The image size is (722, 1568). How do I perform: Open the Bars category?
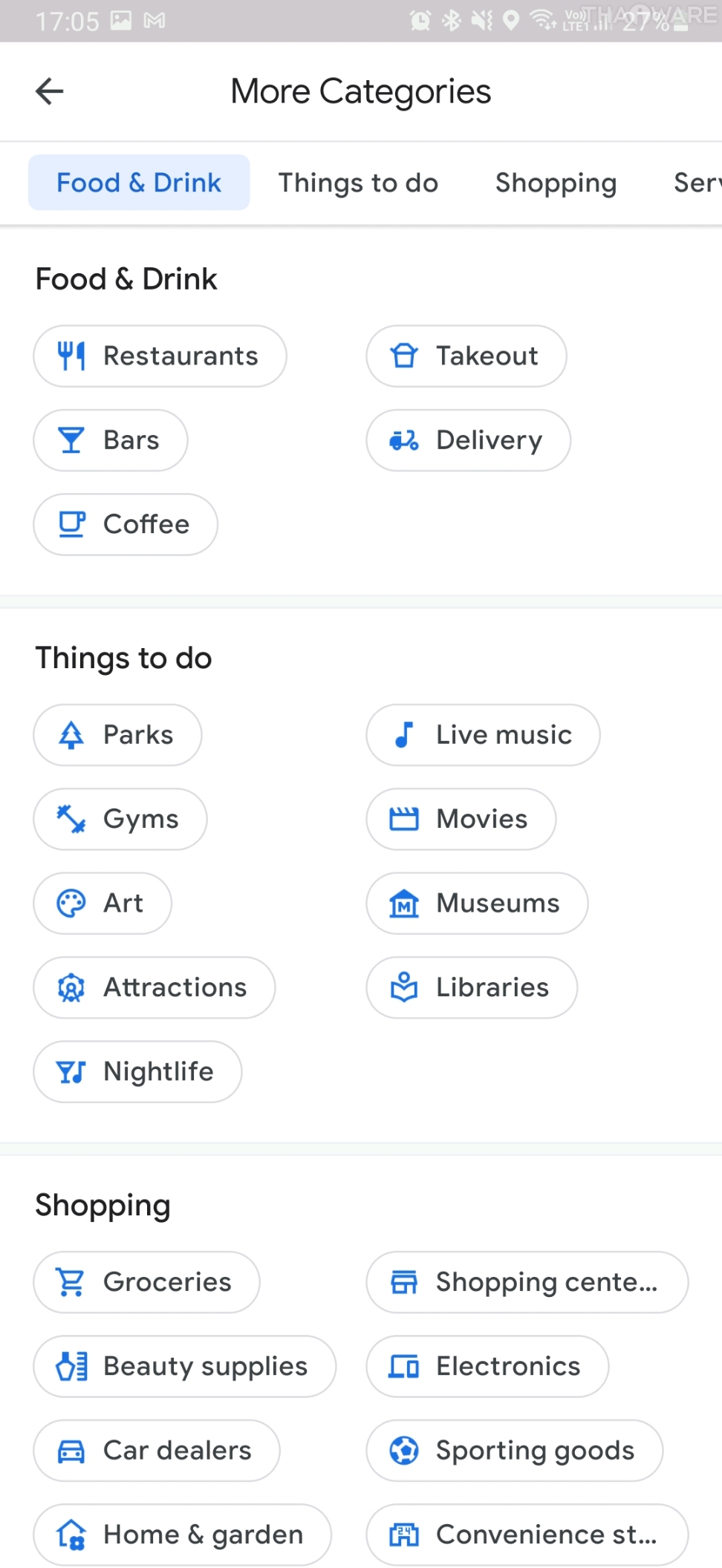pos(110,440)
